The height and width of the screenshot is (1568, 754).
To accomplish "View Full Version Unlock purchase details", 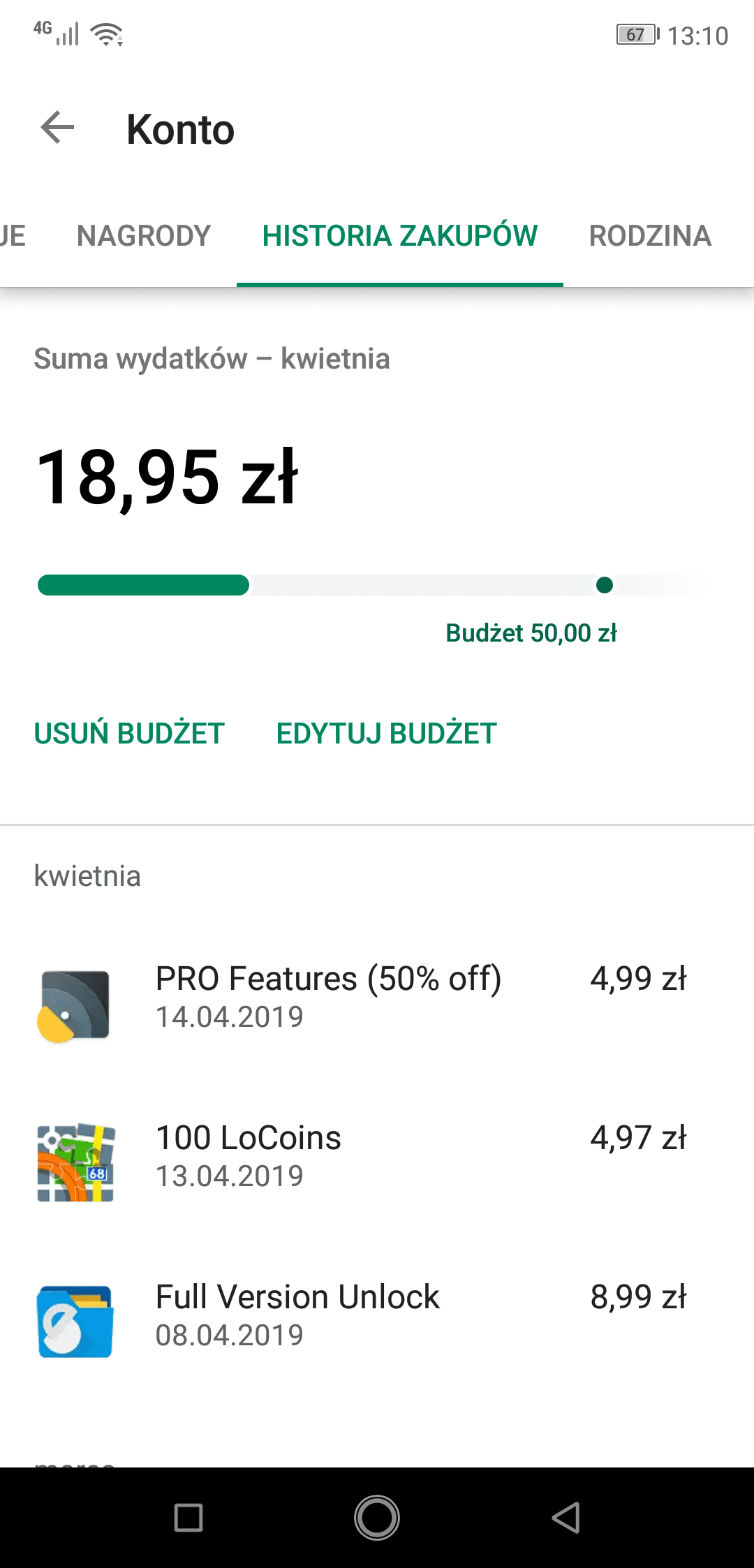I will pos(377,1321).
